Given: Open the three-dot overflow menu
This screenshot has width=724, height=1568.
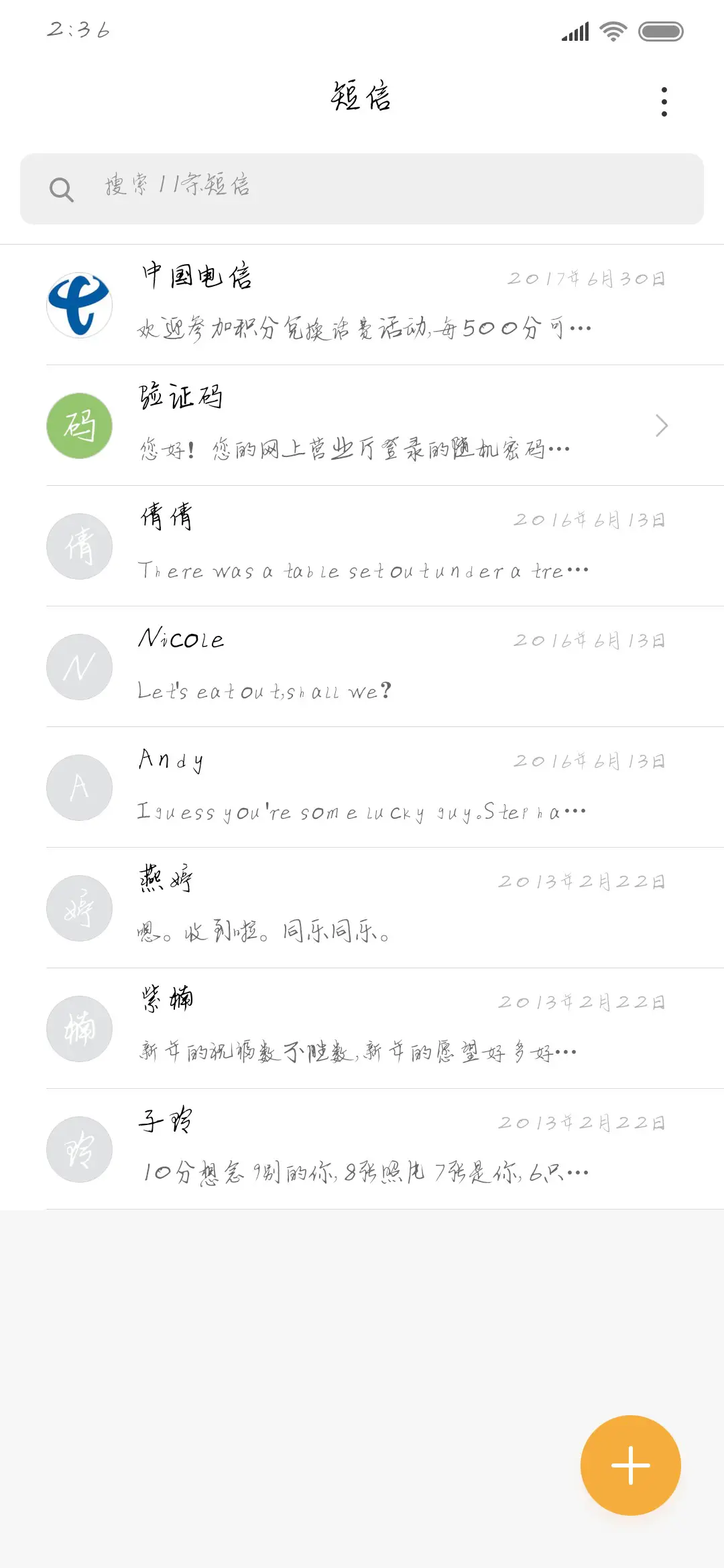Looking at the screenshot, I should pos(663,99).
